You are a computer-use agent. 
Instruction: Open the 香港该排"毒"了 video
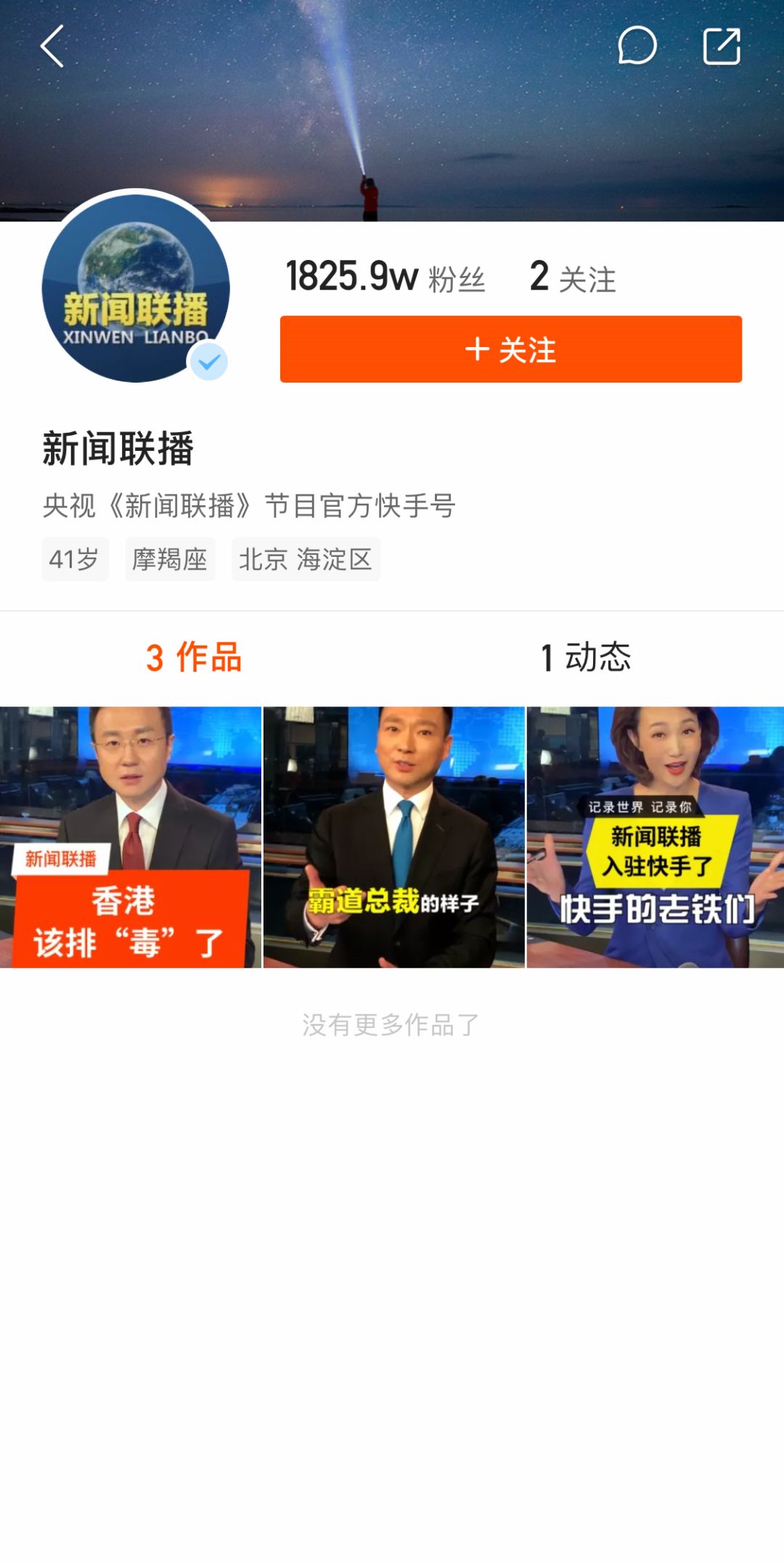tap(131, 836)
